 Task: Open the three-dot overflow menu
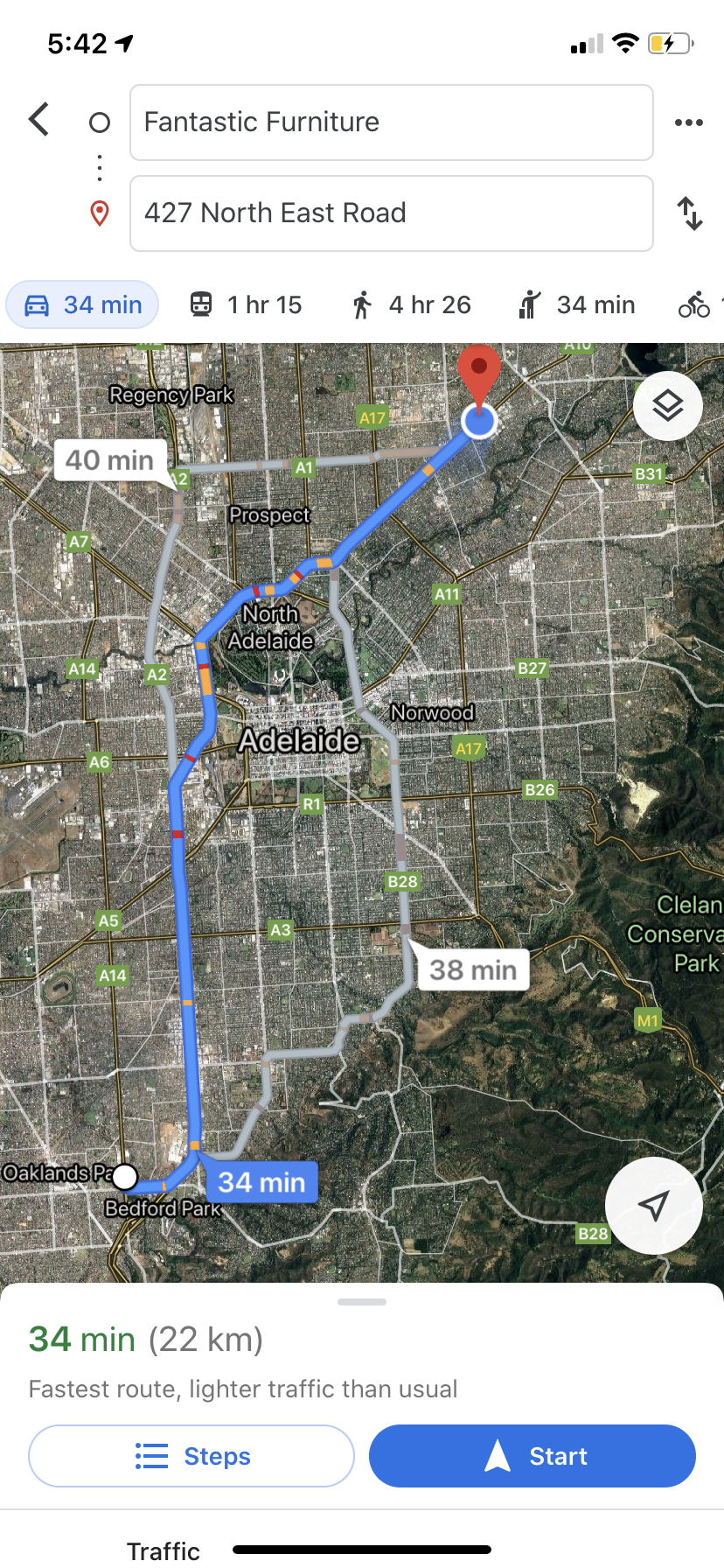point(688,122)
